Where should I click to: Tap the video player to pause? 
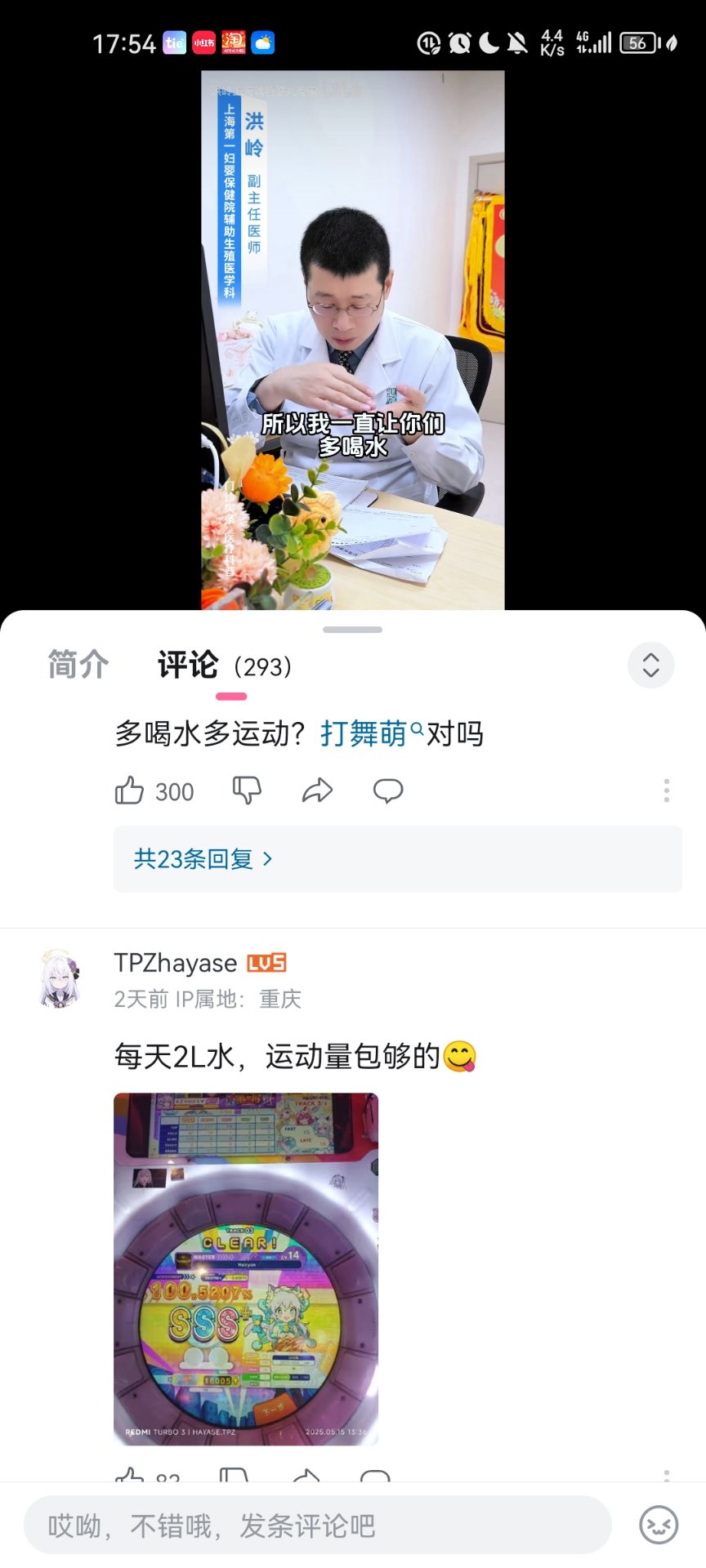[353, 340]
